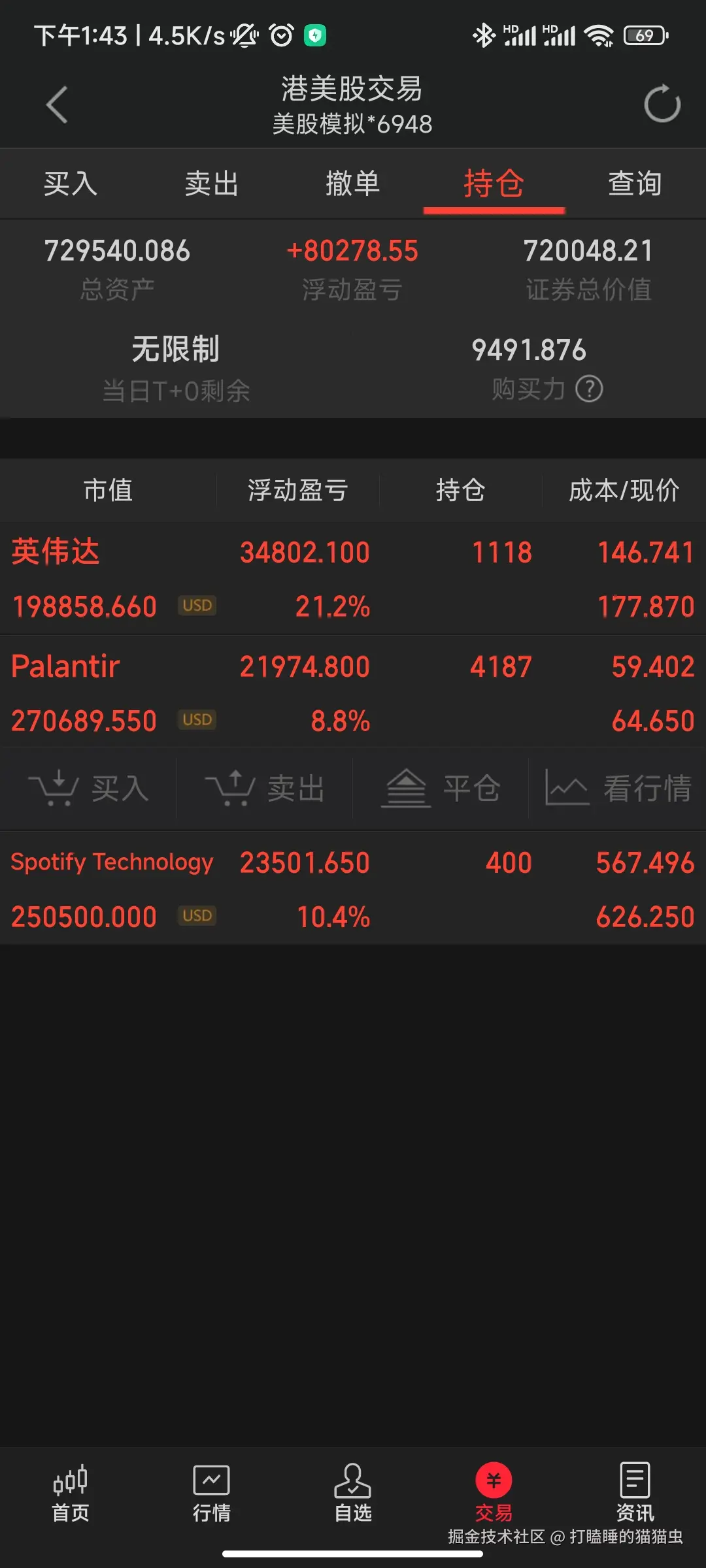
Task: Tap the 自选 watchlist icon
Action: click(x=353, y=1496)
